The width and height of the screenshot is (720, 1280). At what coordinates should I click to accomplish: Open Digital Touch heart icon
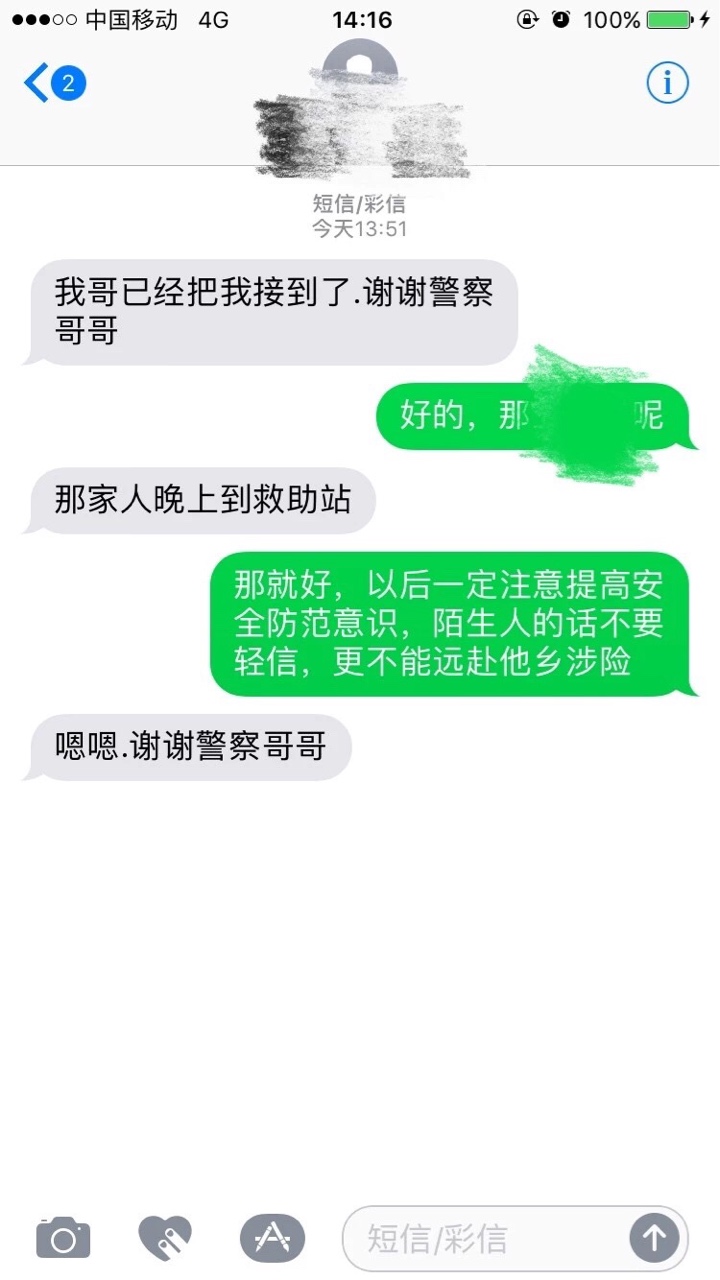pyautogui.click(x=165, y=1239)
